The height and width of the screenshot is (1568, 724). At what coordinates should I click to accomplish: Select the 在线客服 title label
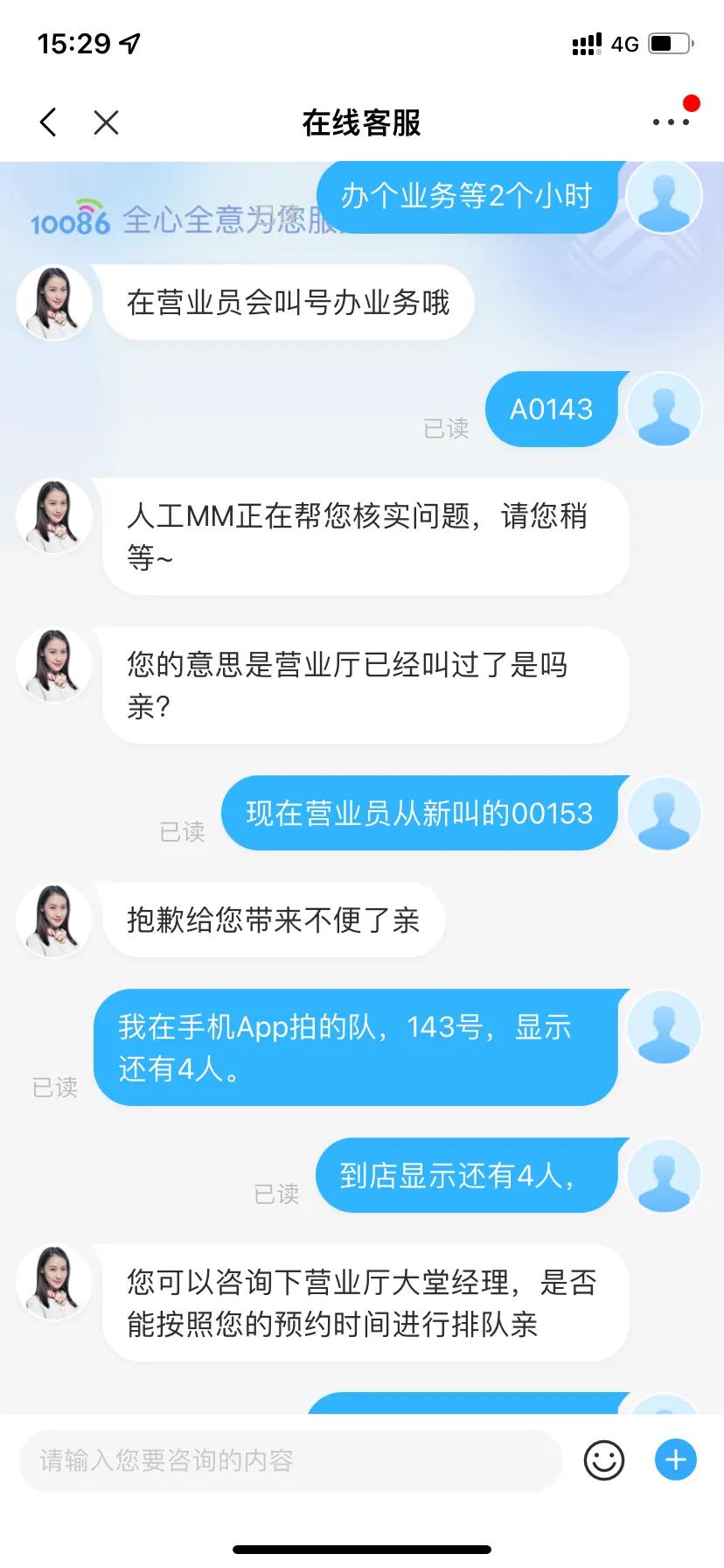click(x=362, y=122)
